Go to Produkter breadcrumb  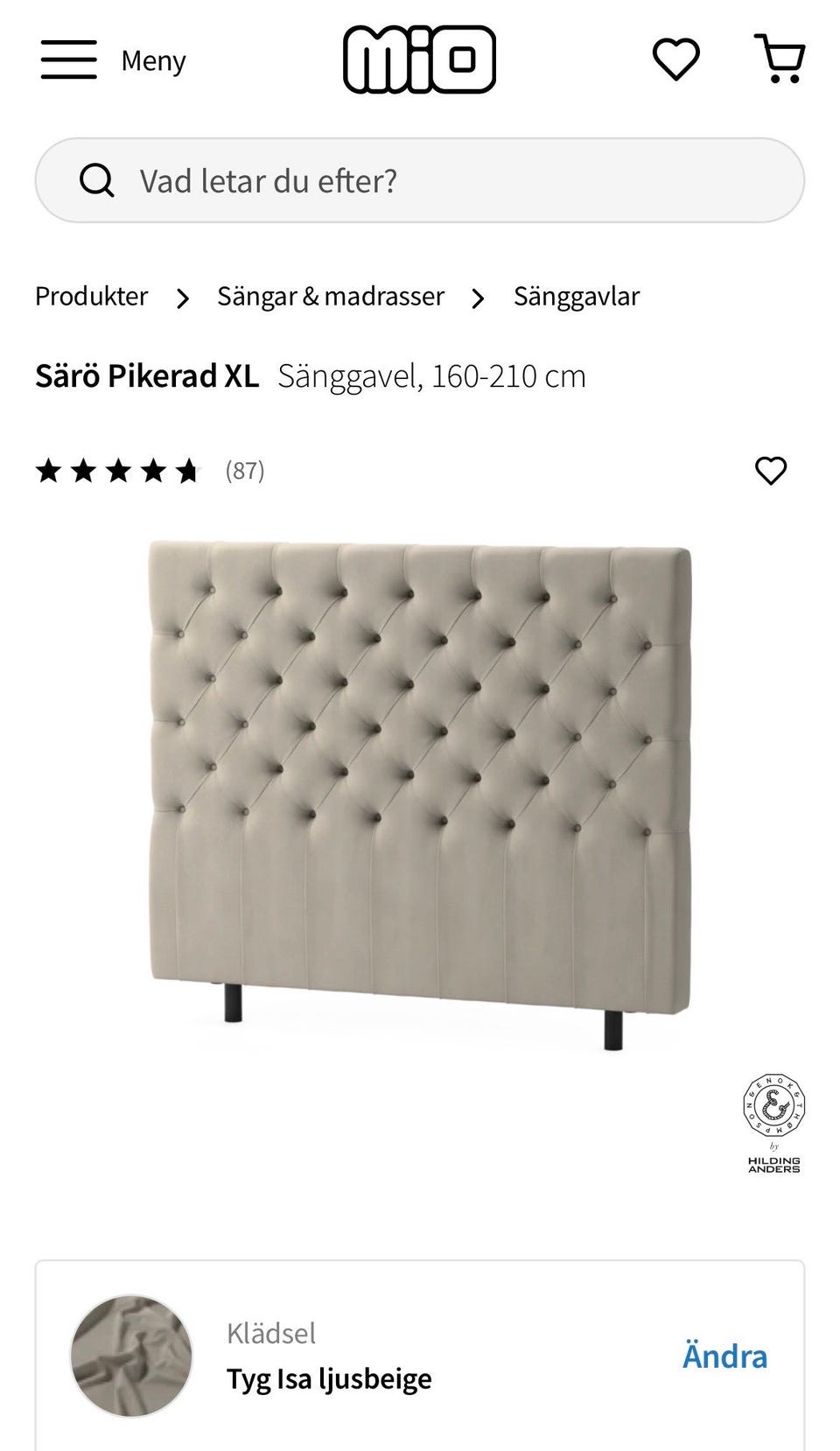click(x=91, y=297)
